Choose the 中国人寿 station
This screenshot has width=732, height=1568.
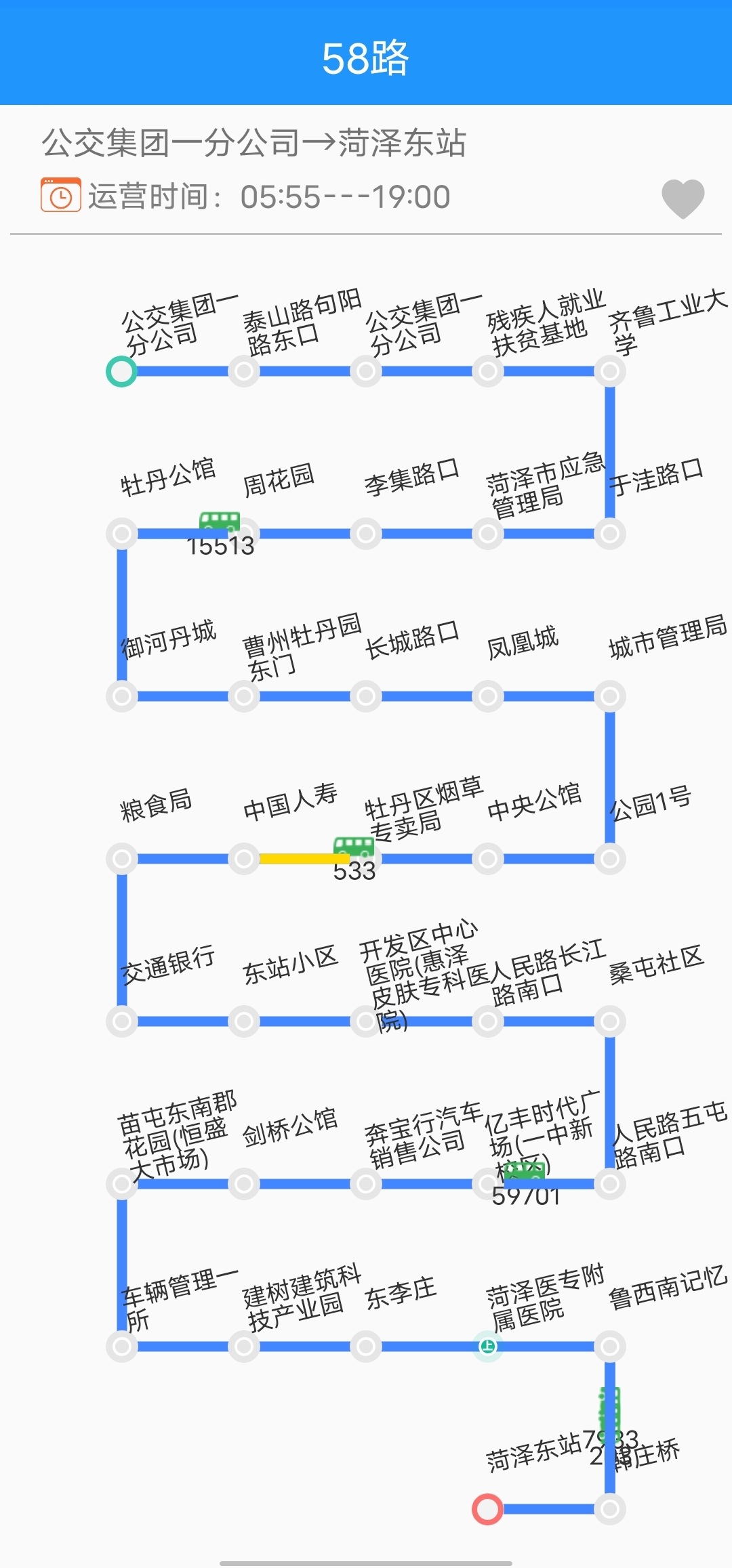(x=244, y=859)
